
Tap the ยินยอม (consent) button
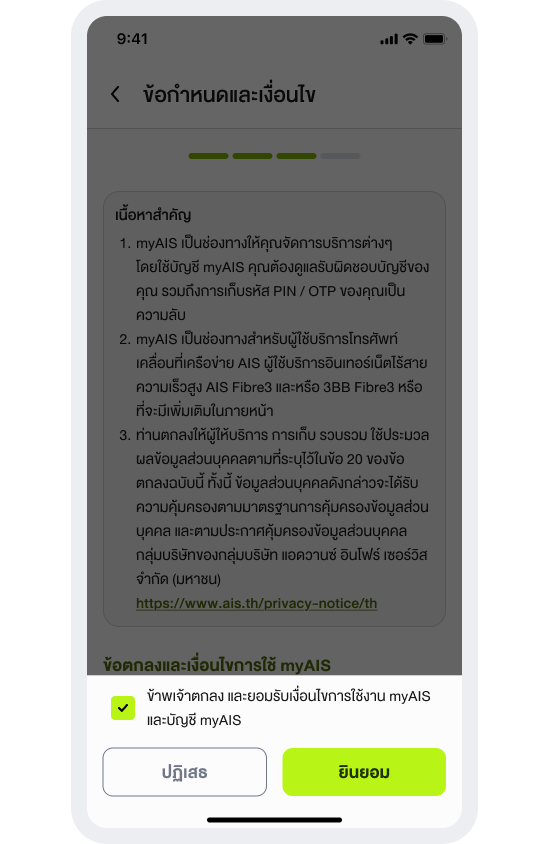(x=364, y=772)
